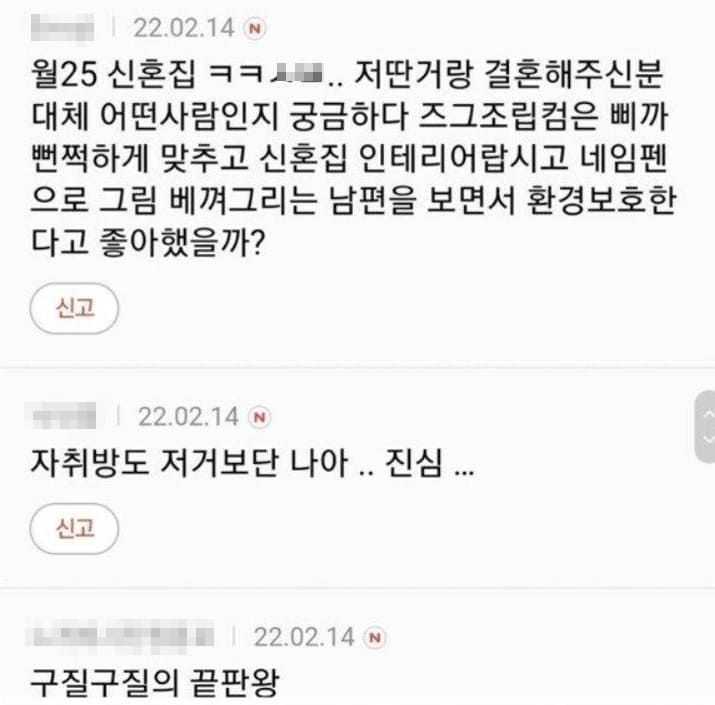The width and height of the screenshot is (715, 705).
Task: Report the comment about 월25 신혼집
Action: (x=75, y=309)
